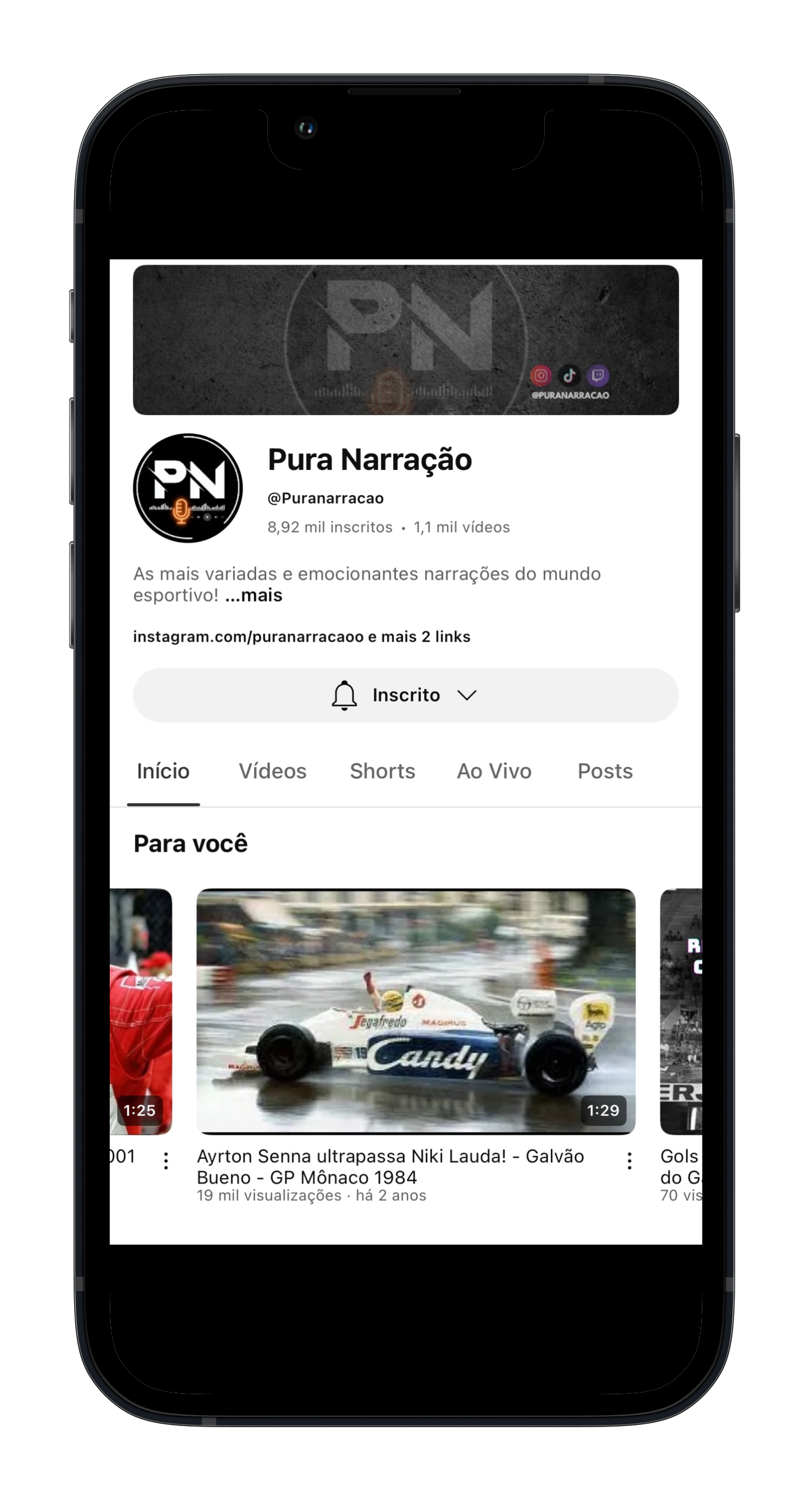Expand channel description with ...mais
812x1504 pixels.
point(253,596)
